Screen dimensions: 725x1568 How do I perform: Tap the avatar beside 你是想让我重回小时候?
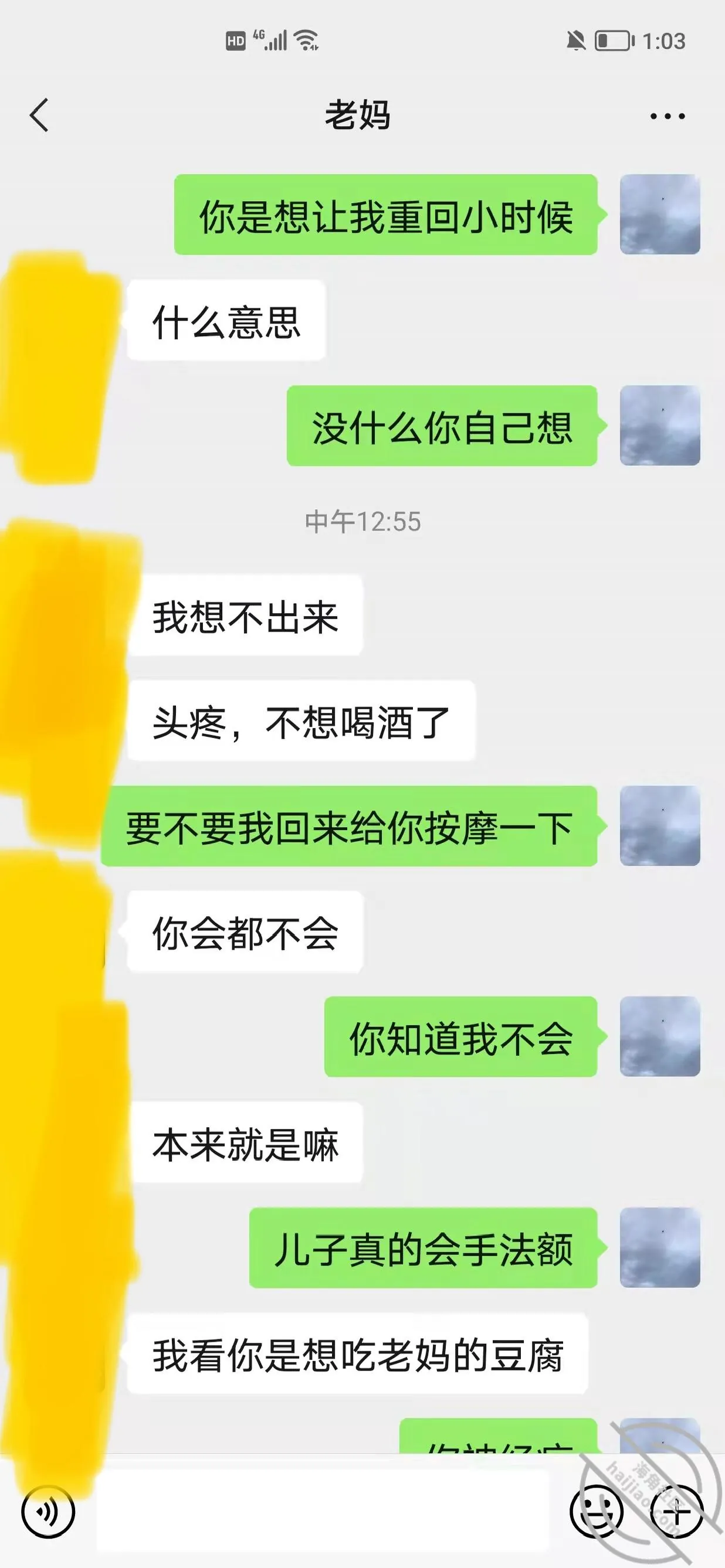[660, 215]
